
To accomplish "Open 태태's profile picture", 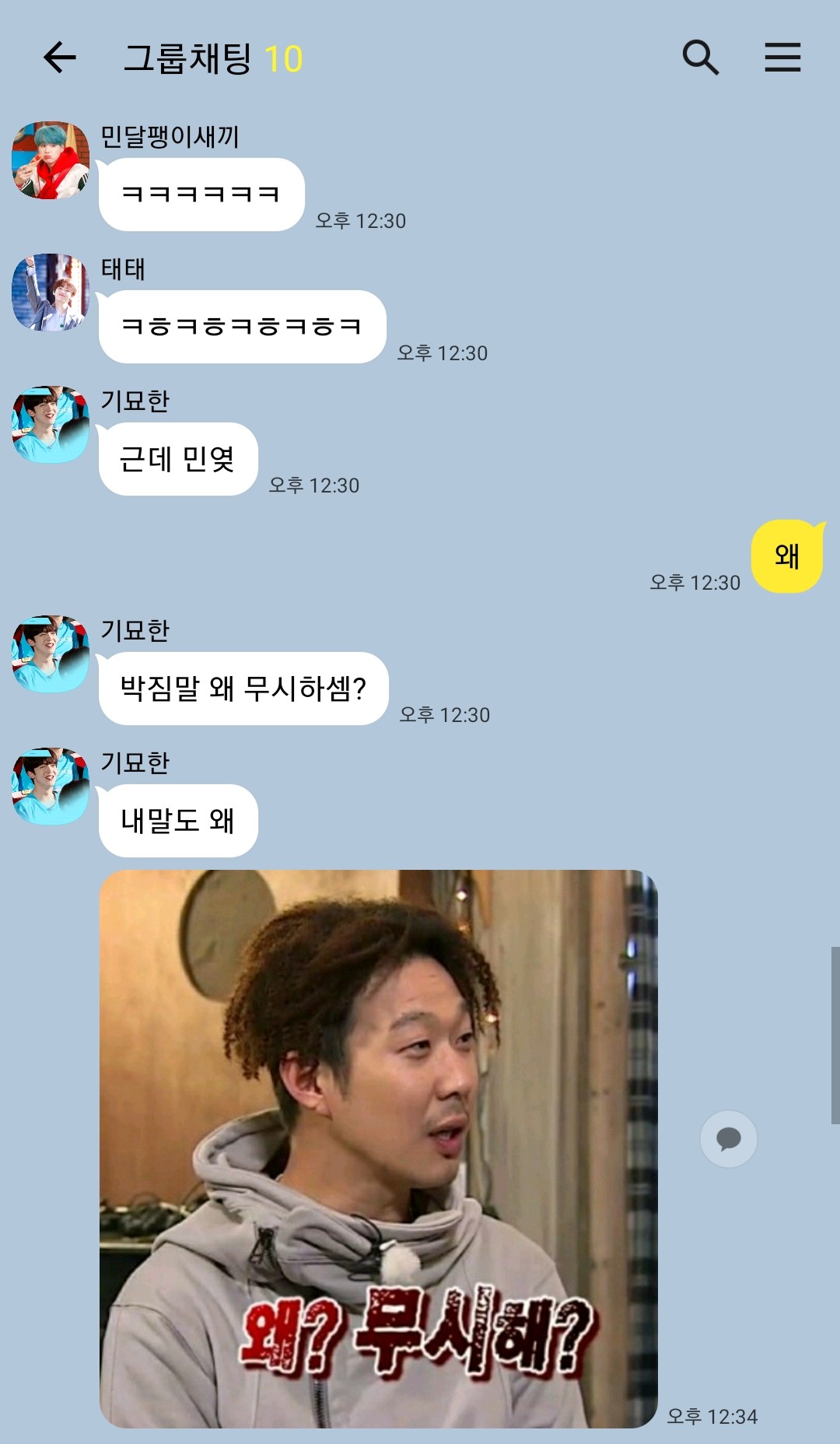I will point(51,293).
